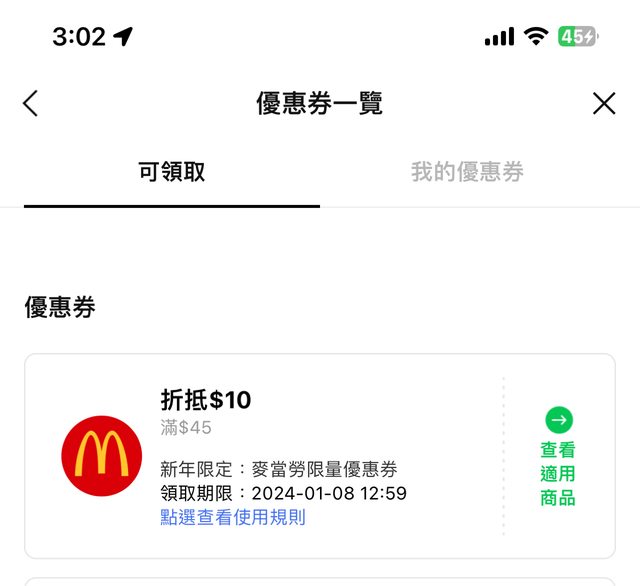
Task: Close the coupon list page
Action: (604, 103)
